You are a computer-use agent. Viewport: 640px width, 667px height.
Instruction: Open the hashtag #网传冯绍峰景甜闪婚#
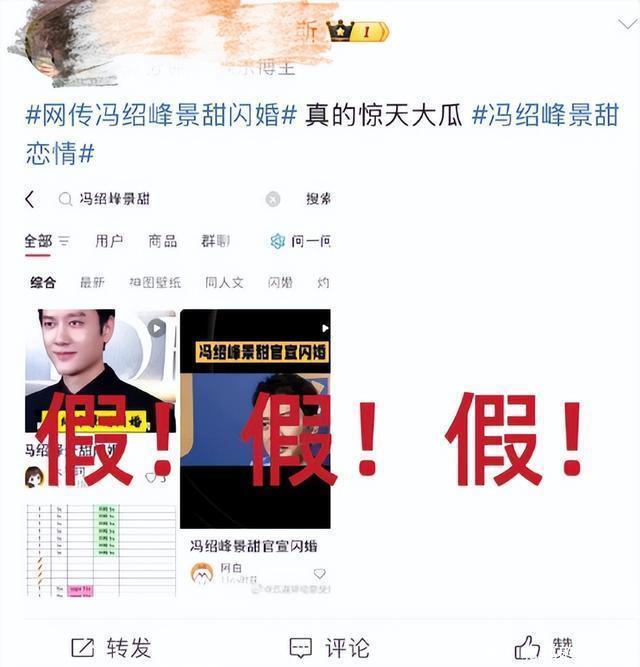160,115
